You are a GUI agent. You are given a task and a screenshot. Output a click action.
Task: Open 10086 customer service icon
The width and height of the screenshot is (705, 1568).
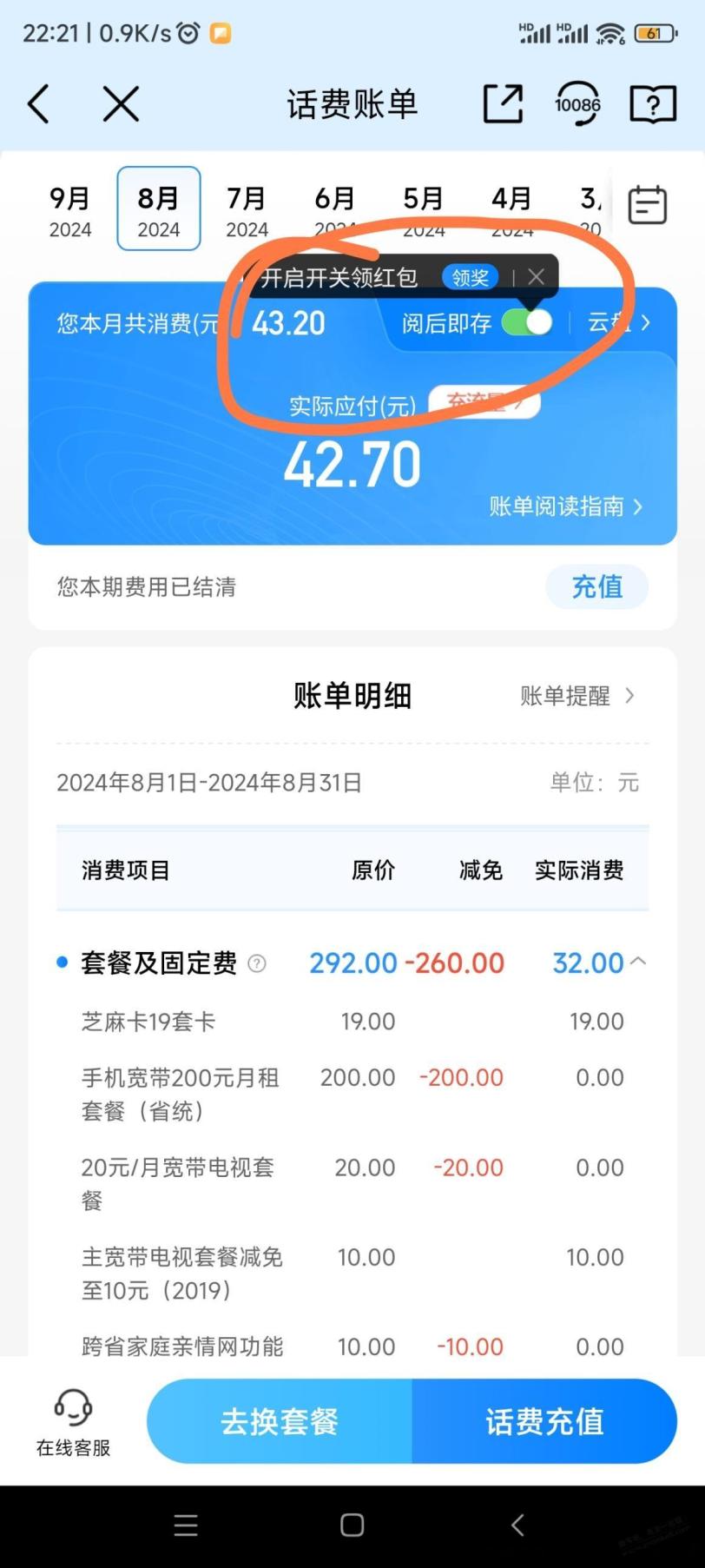(x=577, y=104)
